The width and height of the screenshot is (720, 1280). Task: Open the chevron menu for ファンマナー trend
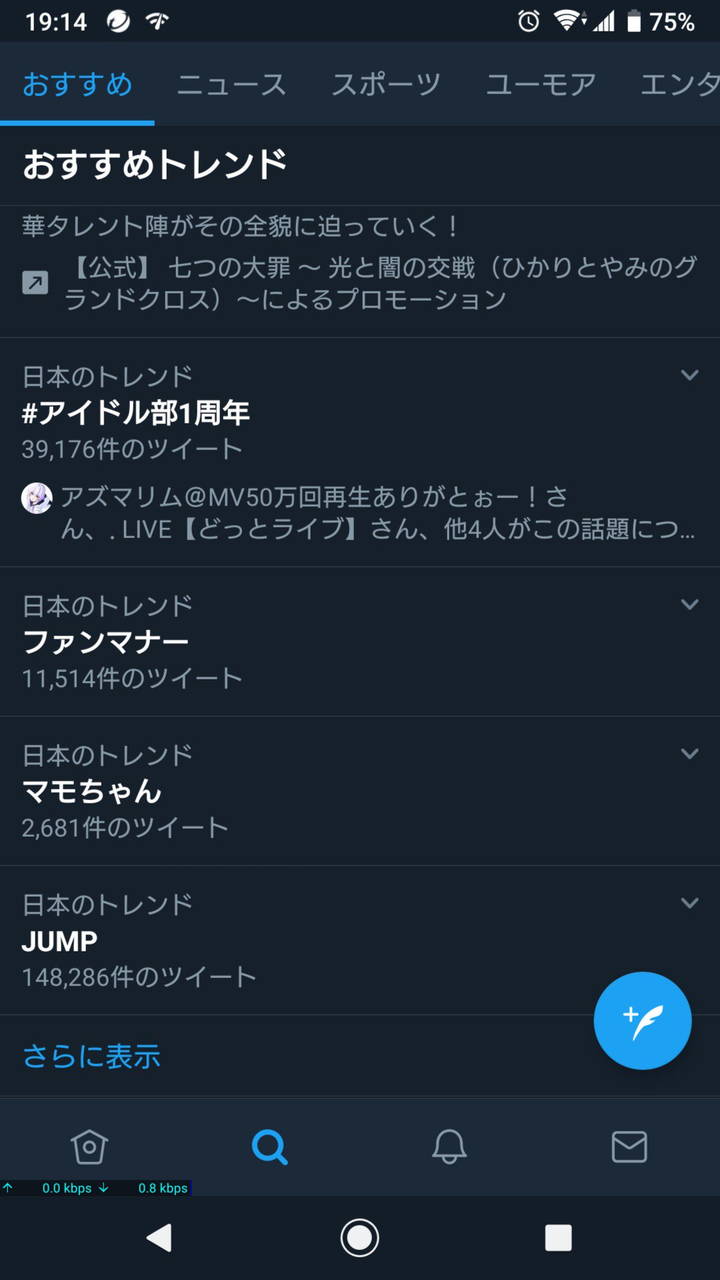[688, 604]
